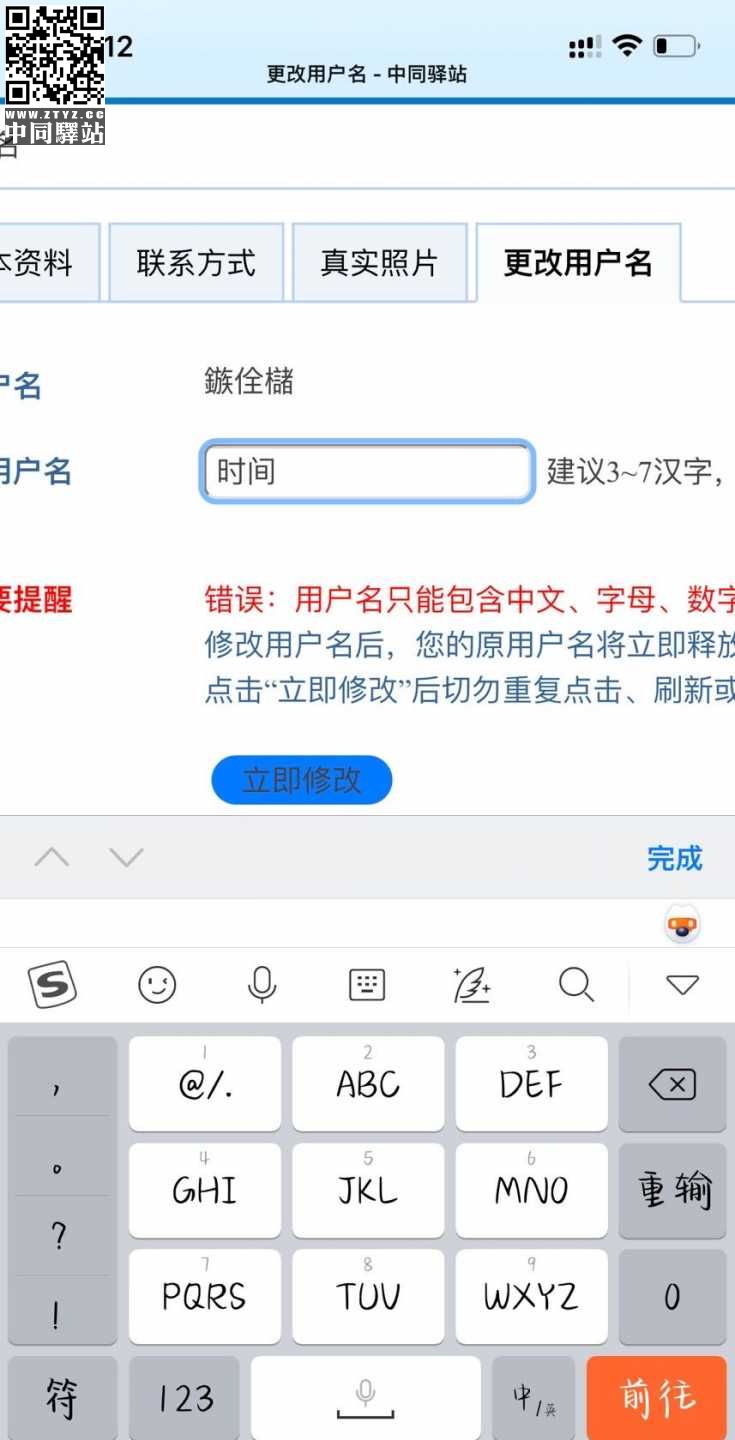Submit with the 立即修改 button
The image size is (735, 1440).
click(301, 780)
